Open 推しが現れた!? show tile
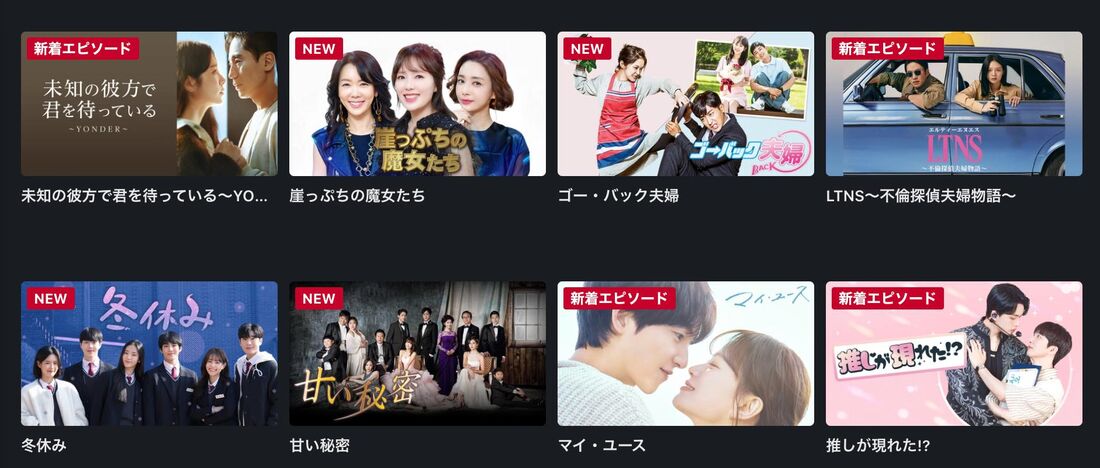This screenshot has width=1100, height=468. (953, 353)
